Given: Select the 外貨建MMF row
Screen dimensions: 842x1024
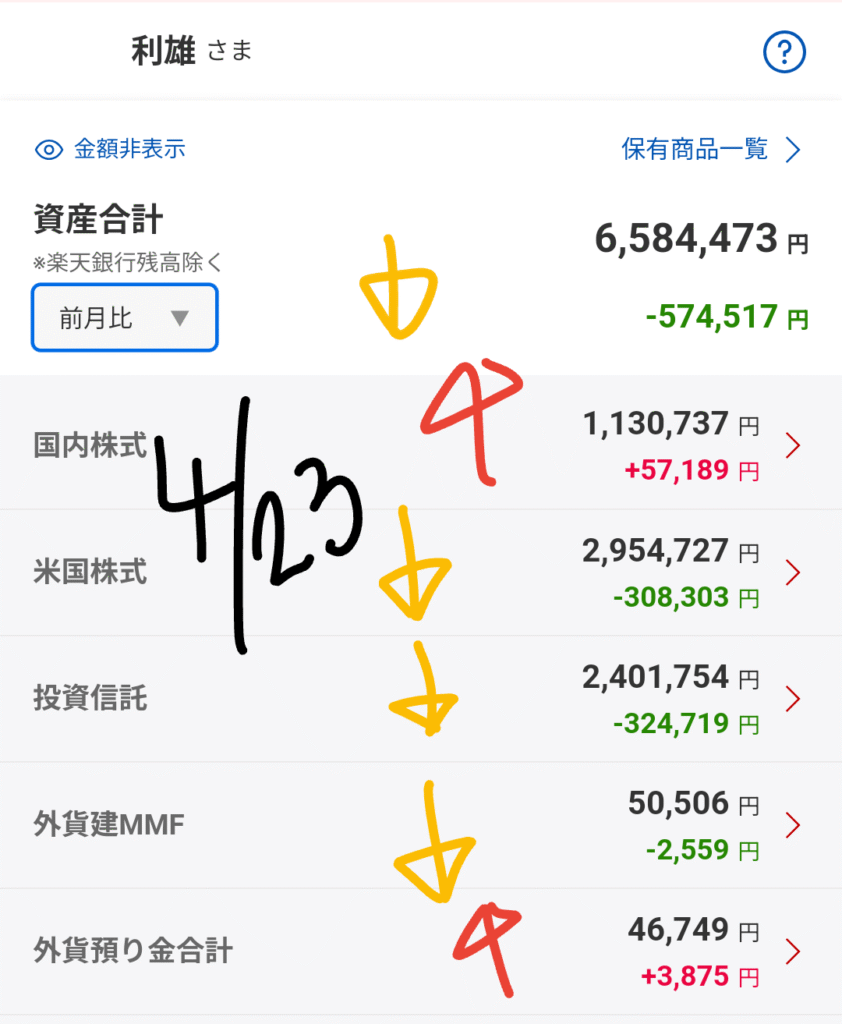Looking at the screenshot, I should pyautogui.click(x=420, y=825).
